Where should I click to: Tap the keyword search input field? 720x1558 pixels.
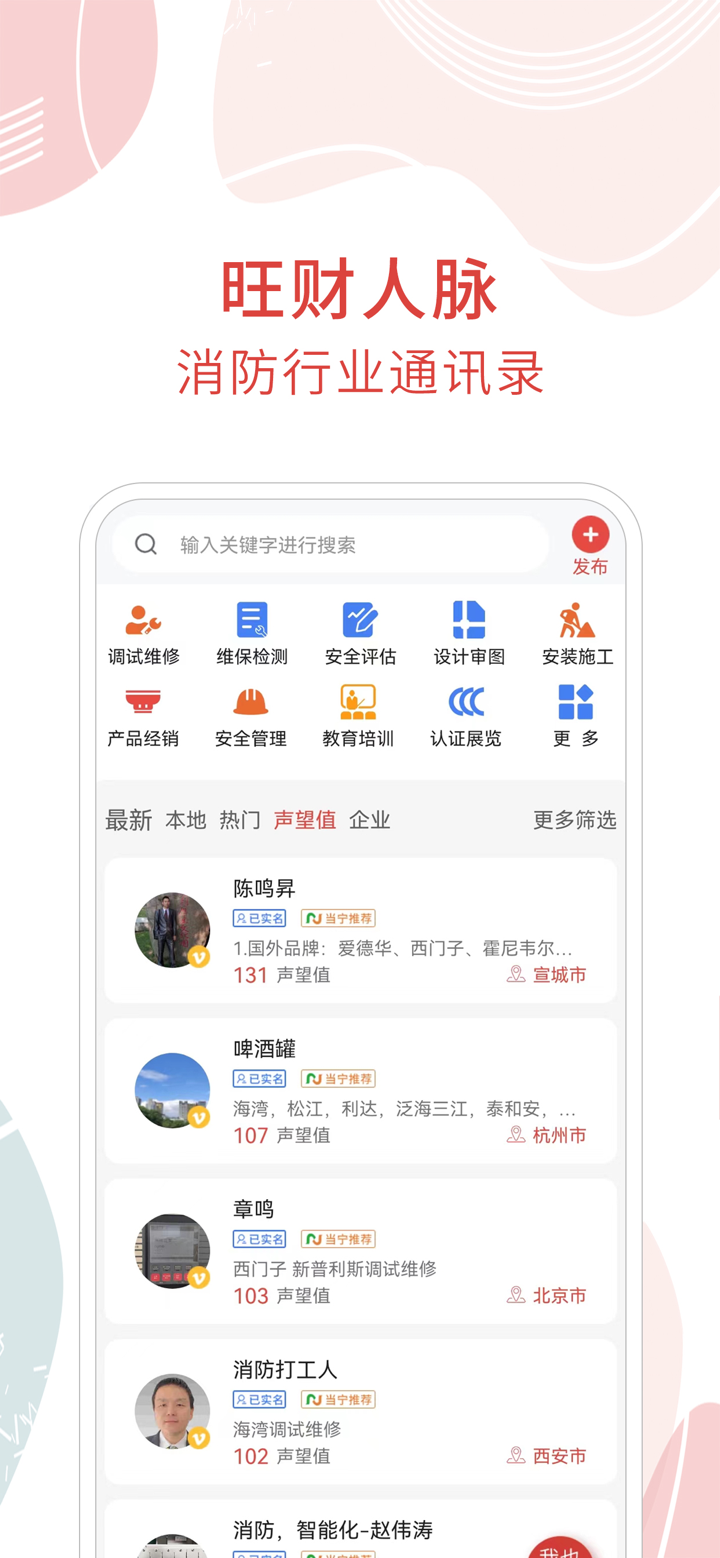pyautogui.click(x=330, y=543)
